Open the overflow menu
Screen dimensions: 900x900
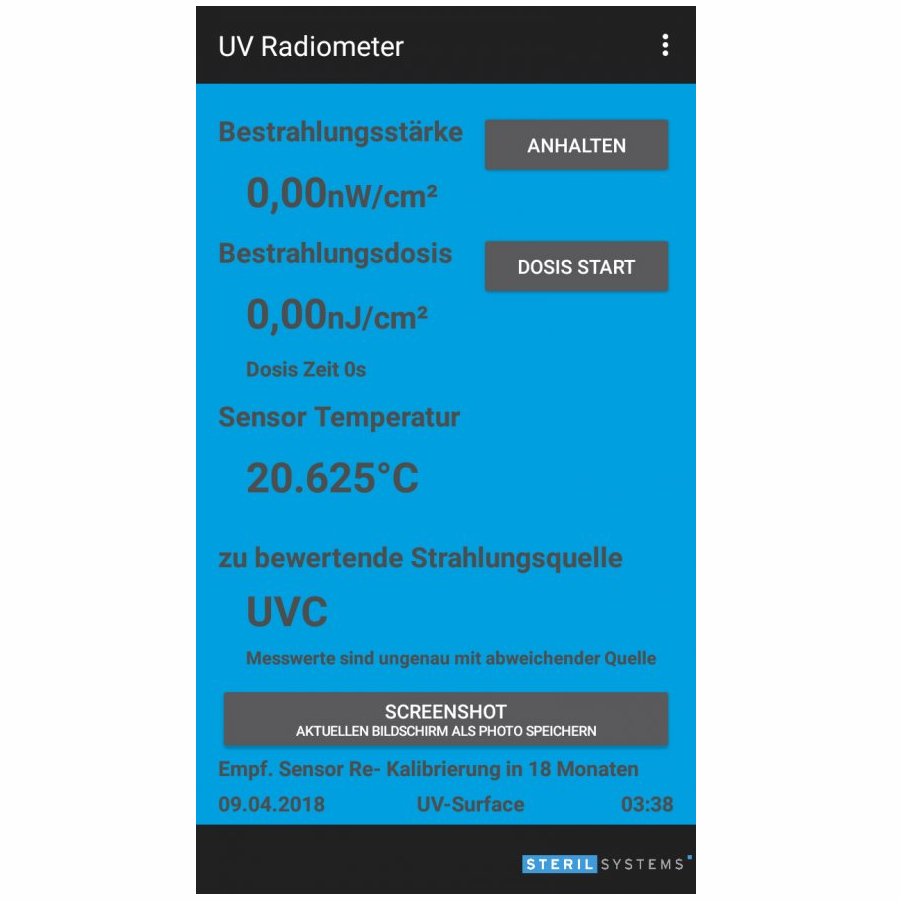[665, 45]
